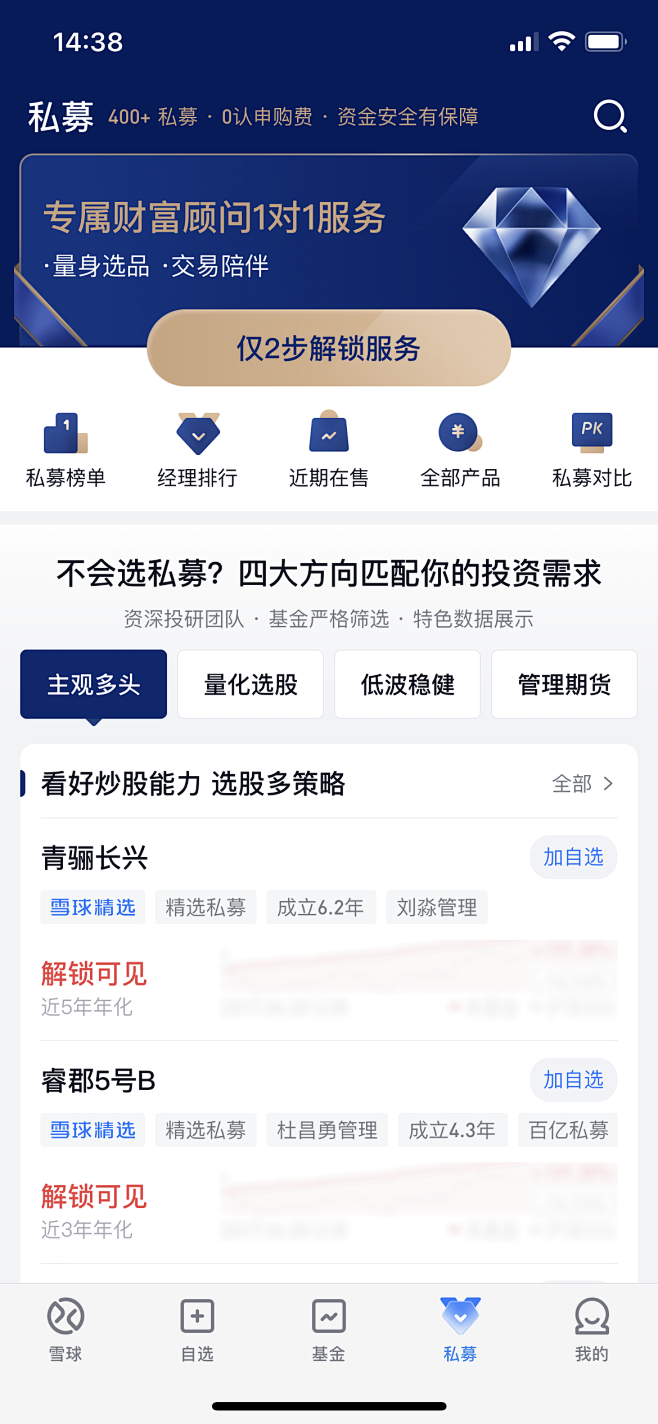This screenshot has height=1424, width=658.
Task: Switch to 量化选股 tab
Action: coord(251,685)
